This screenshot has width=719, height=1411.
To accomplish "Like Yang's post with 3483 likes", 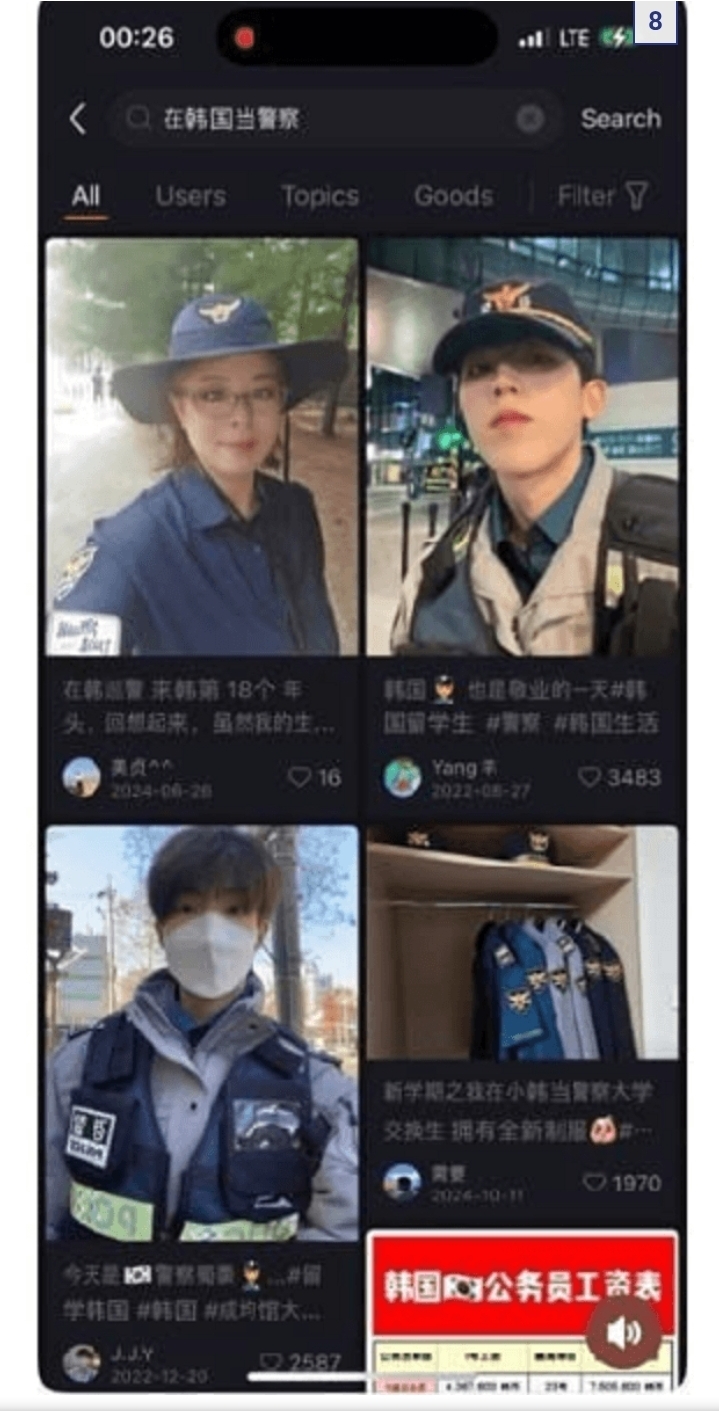I will (x=590, y=777).
